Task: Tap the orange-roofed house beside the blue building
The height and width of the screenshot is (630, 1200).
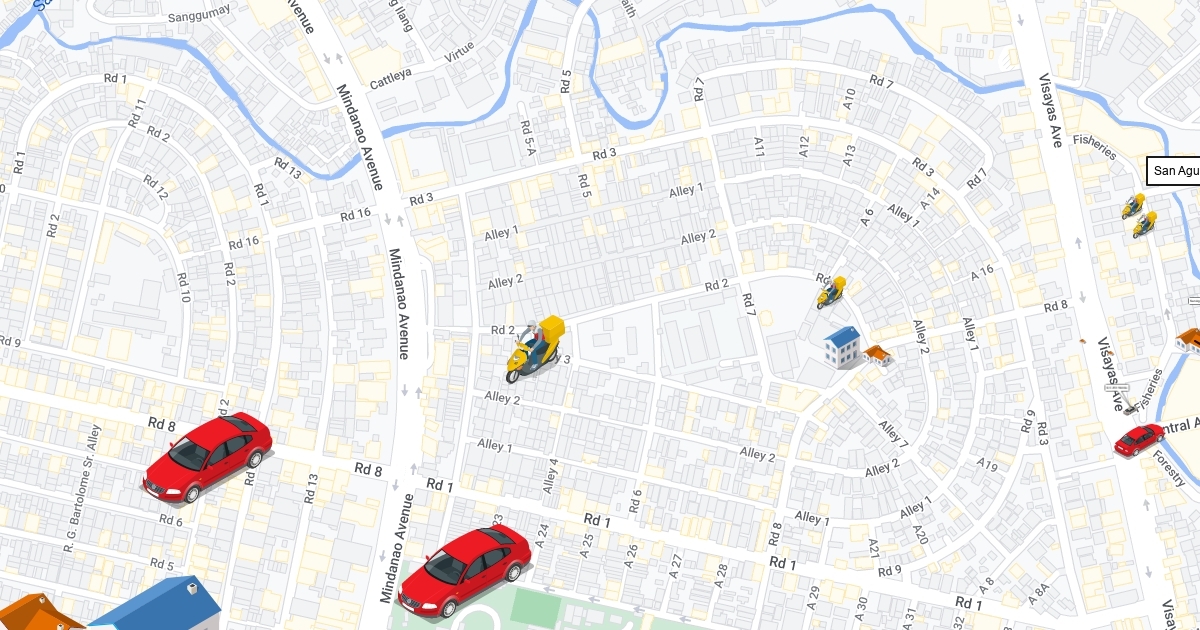Action: pyautogui.click(x=877, y=356)
